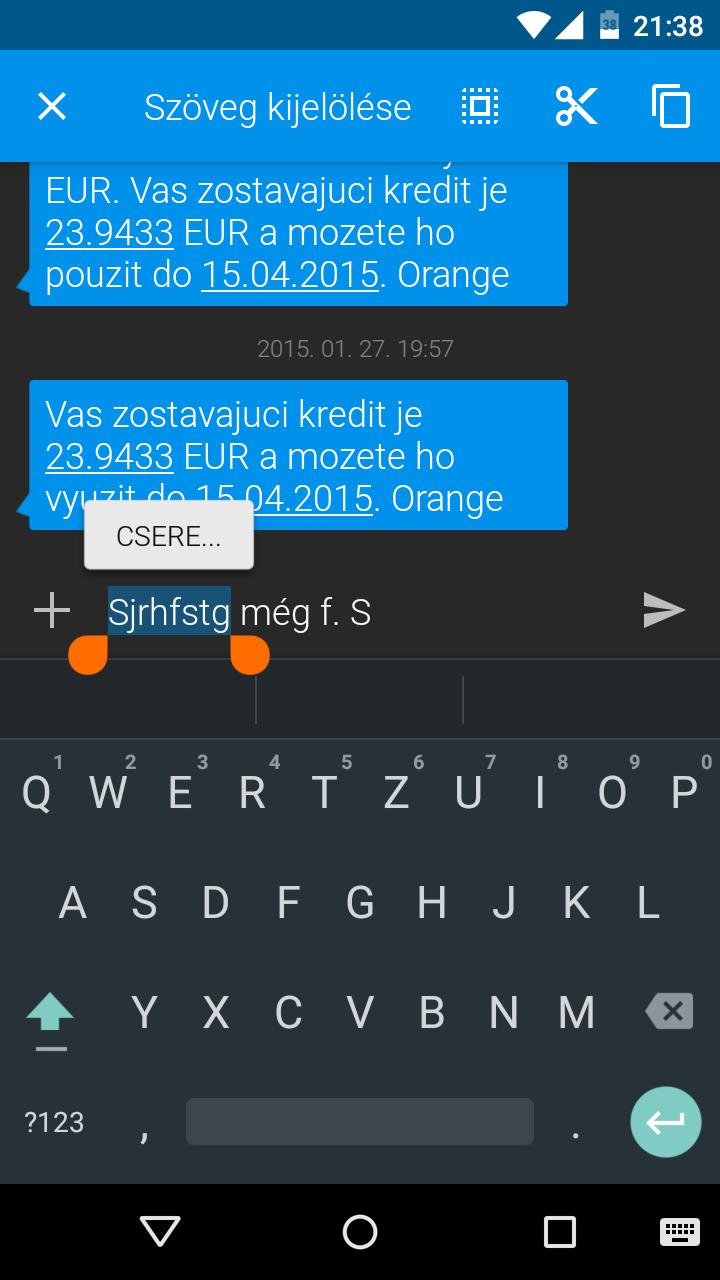Close the text selection mode

click(51, 106)
